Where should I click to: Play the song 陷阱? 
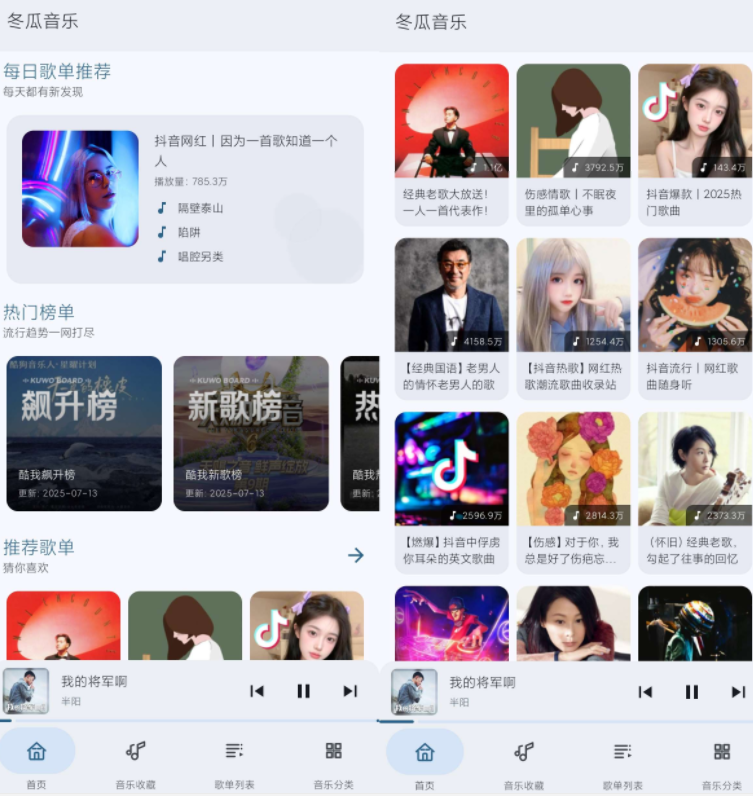pyautogui.click(x=189, y=232)
